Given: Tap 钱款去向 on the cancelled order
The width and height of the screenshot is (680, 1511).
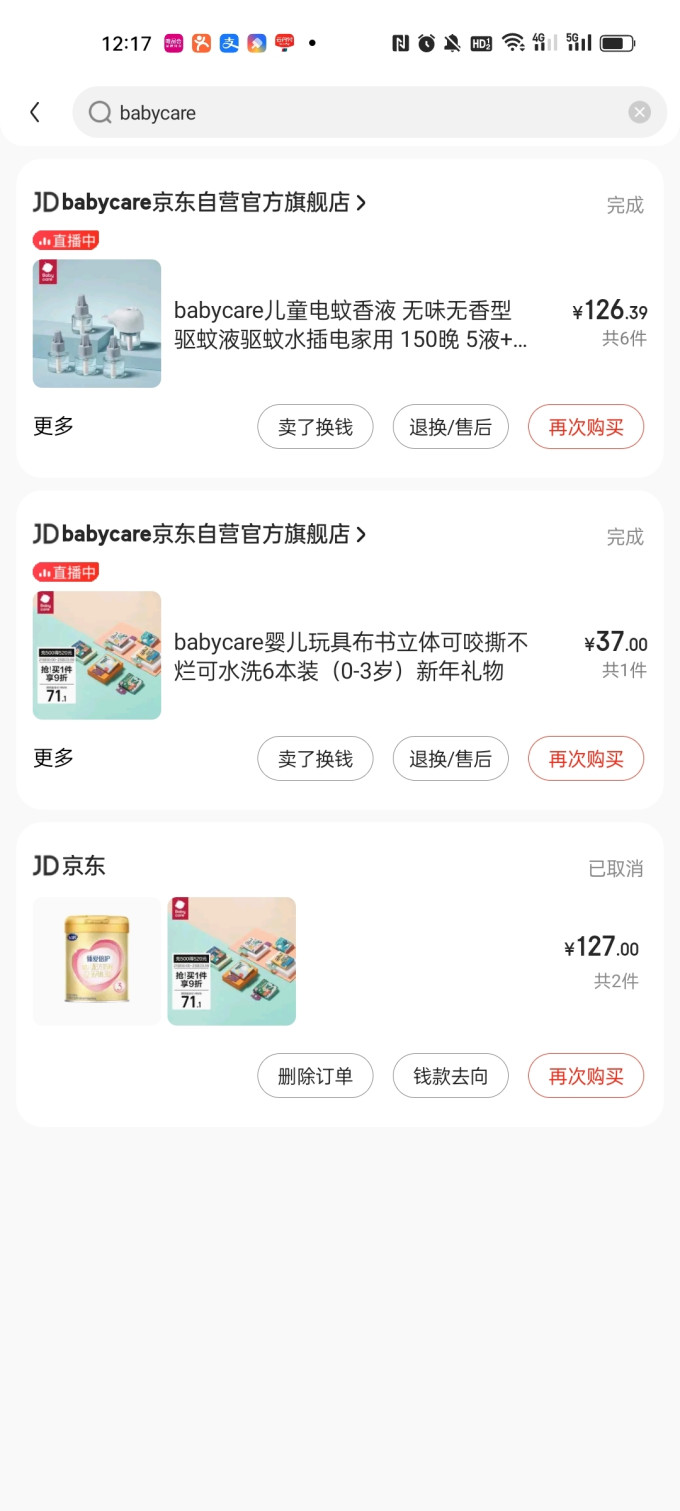Looking at the screenshot, I should click(x=450, y=1076).
